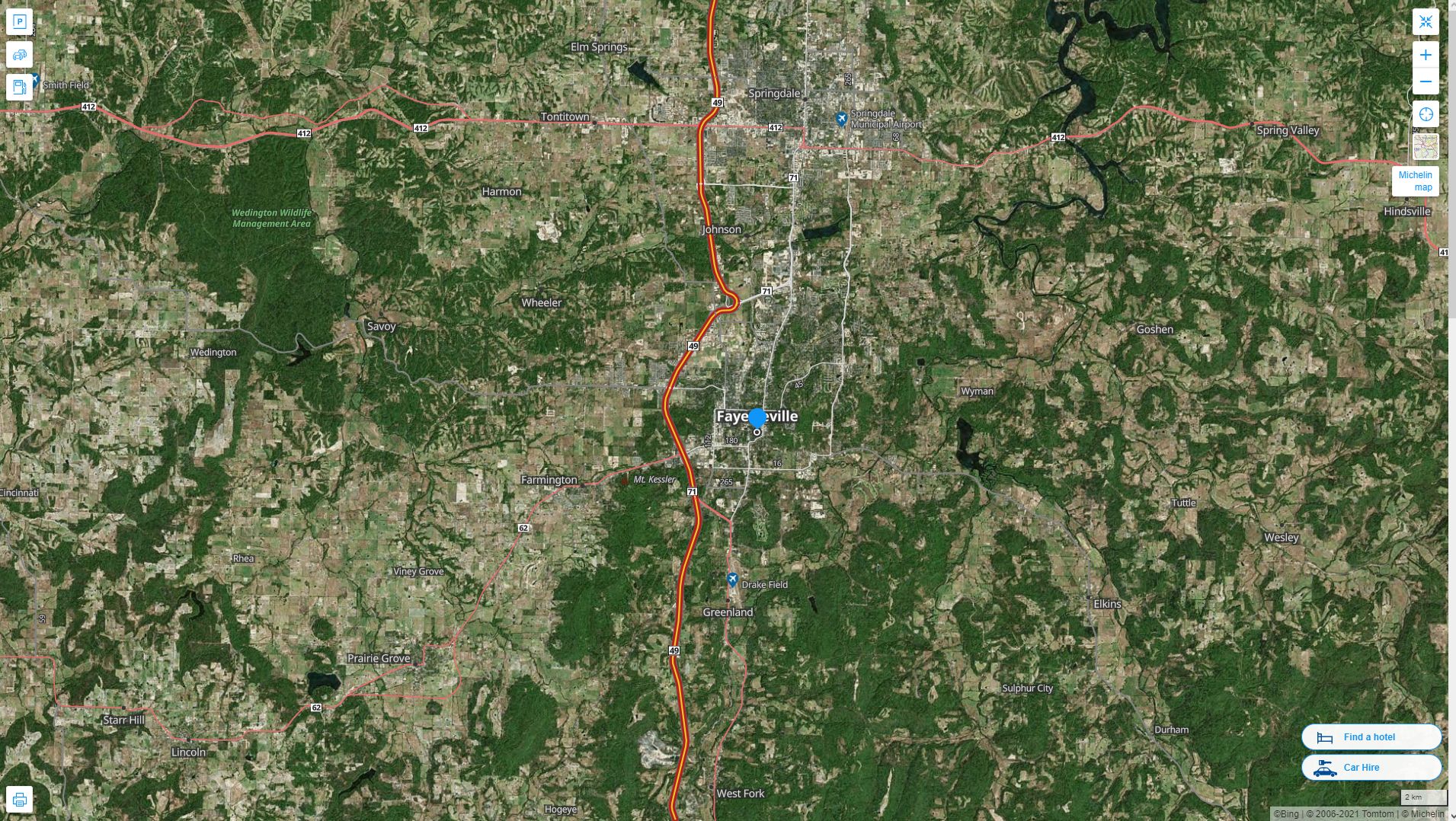
Task: Print the map using printer icon
Action: pos(19,800)
